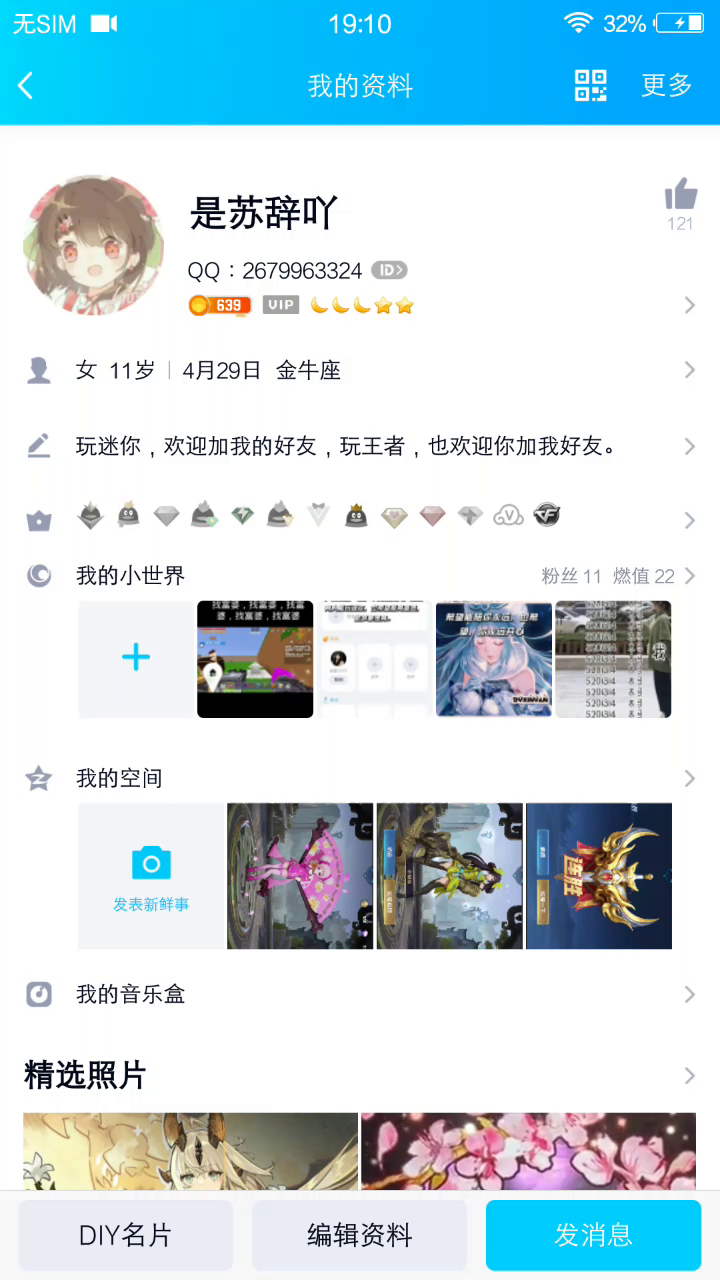This screenshot has height=1280, width=720.
Task: Tap 编辑资料 to edit profile
Action: 360,1235
